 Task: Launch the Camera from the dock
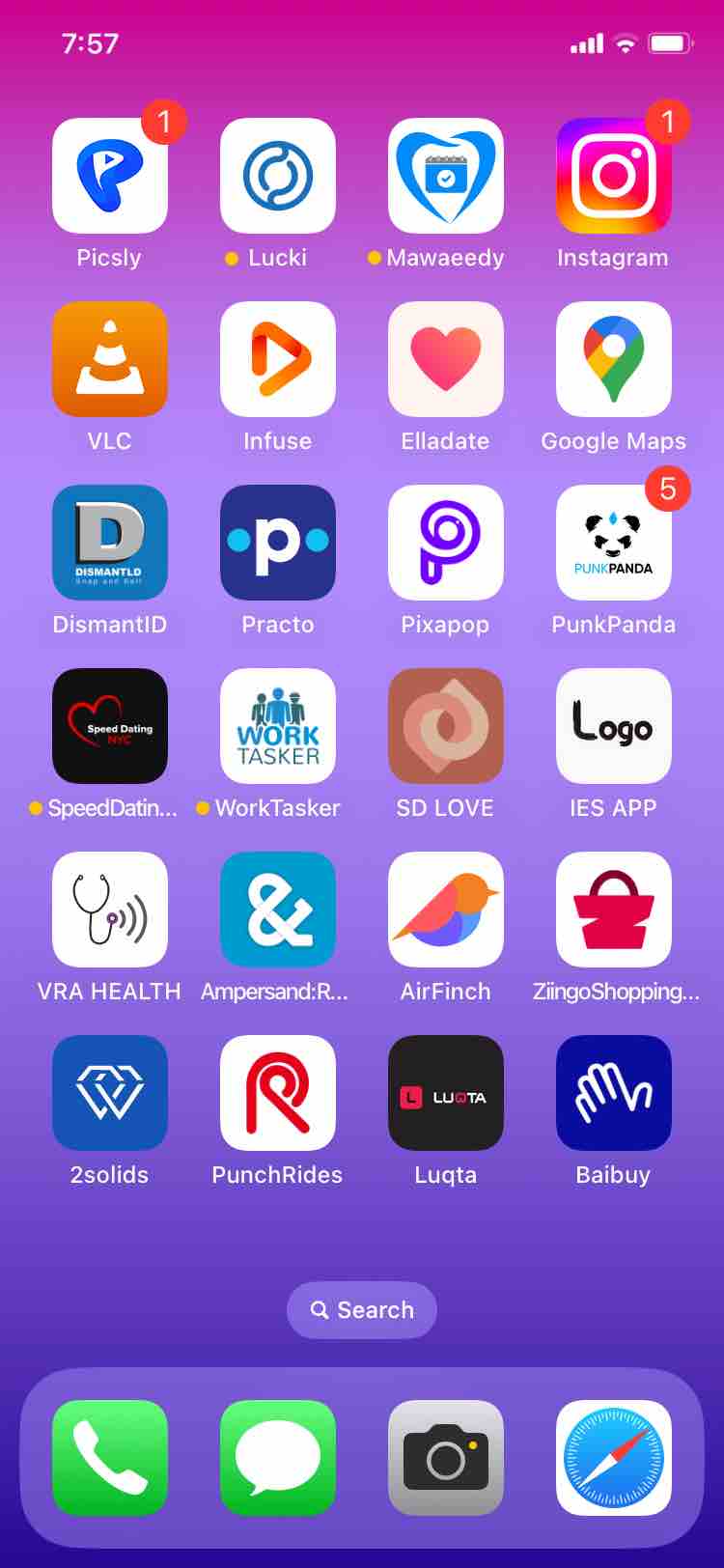(446, 1458)
